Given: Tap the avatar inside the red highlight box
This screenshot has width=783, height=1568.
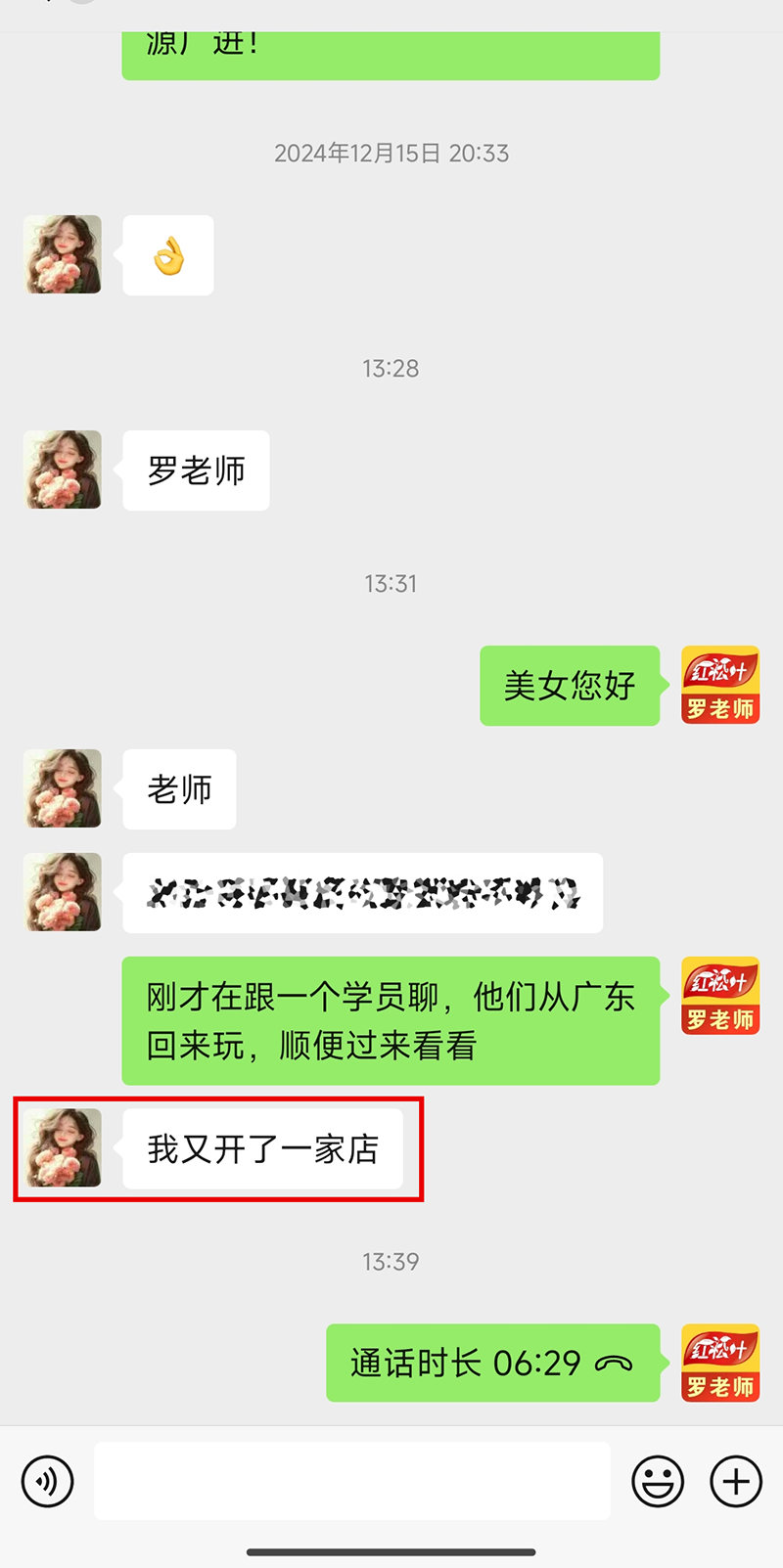Looking at the screenshot, I should [62, 1149].
